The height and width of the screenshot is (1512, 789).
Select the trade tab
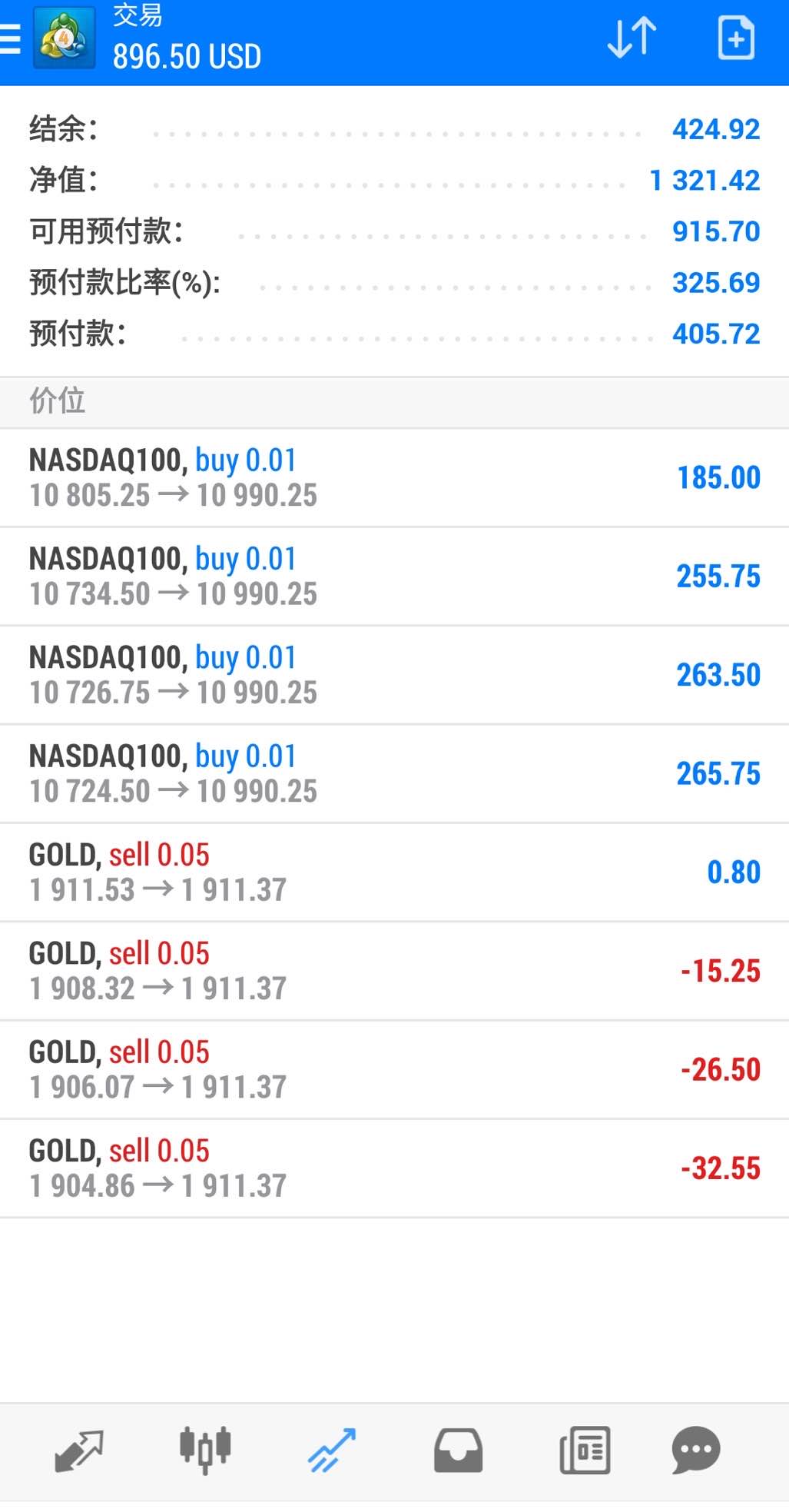pyautogui.click(x=332, y=1451)
